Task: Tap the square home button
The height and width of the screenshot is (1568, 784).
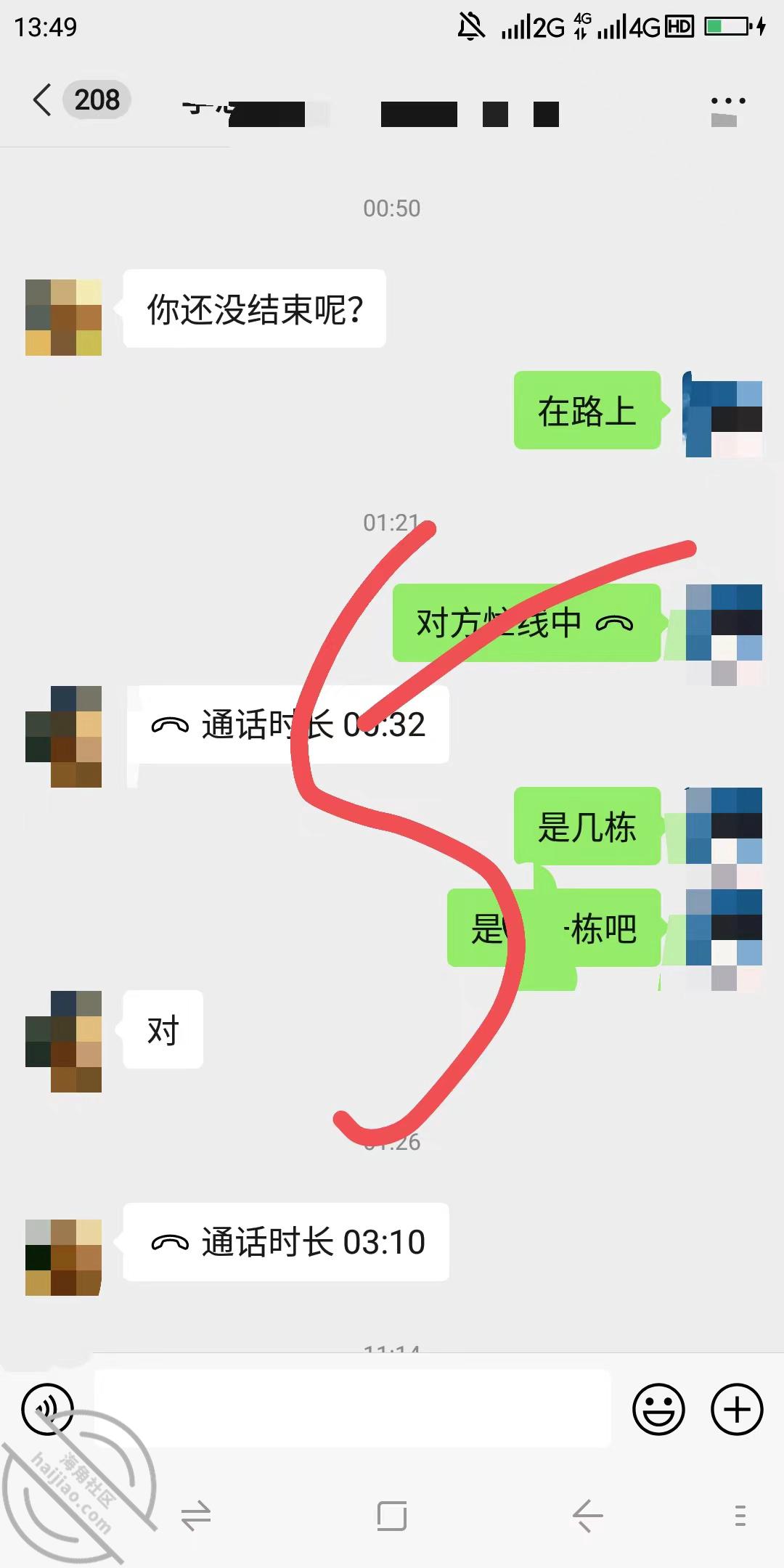Action: click(x=392, y=1516)
